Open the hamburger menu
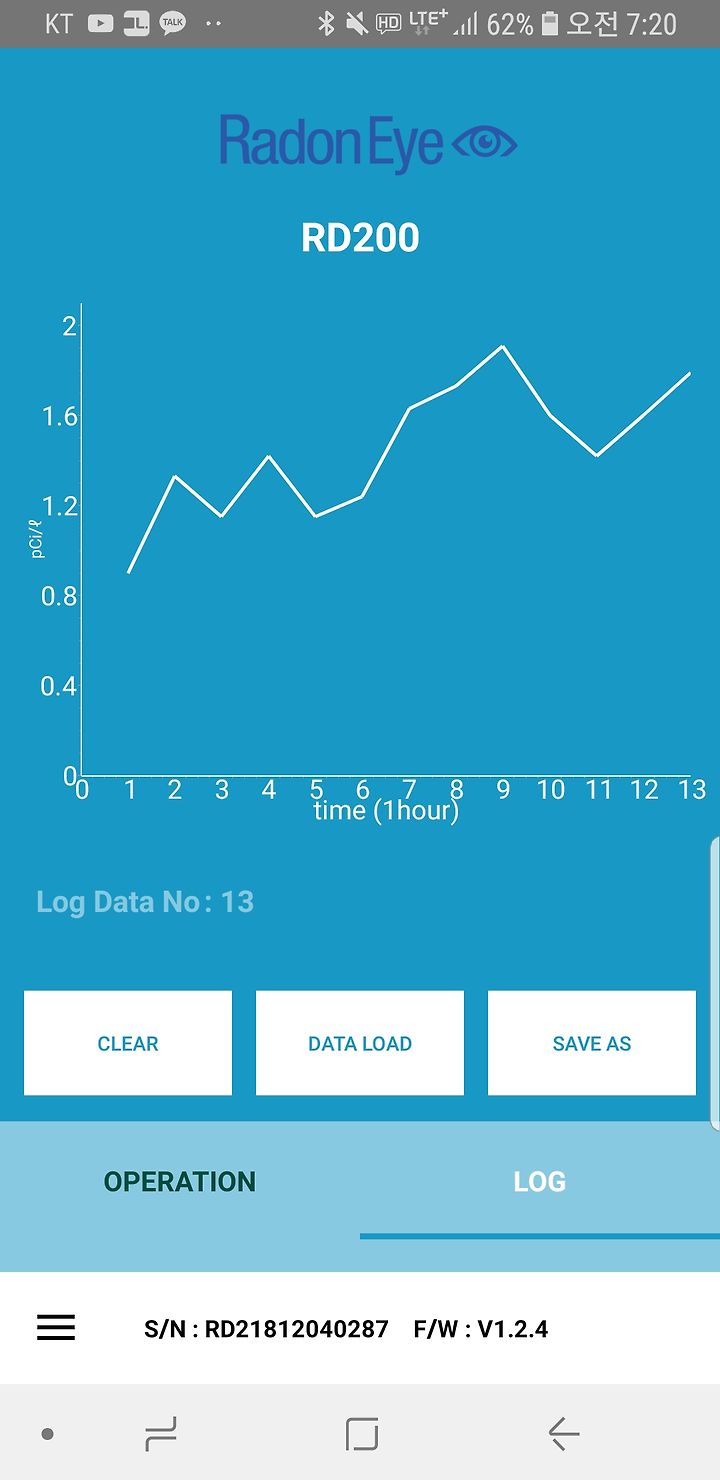Image resolution: width=720 pixels, height=1480 pixels. point(56,1328)
